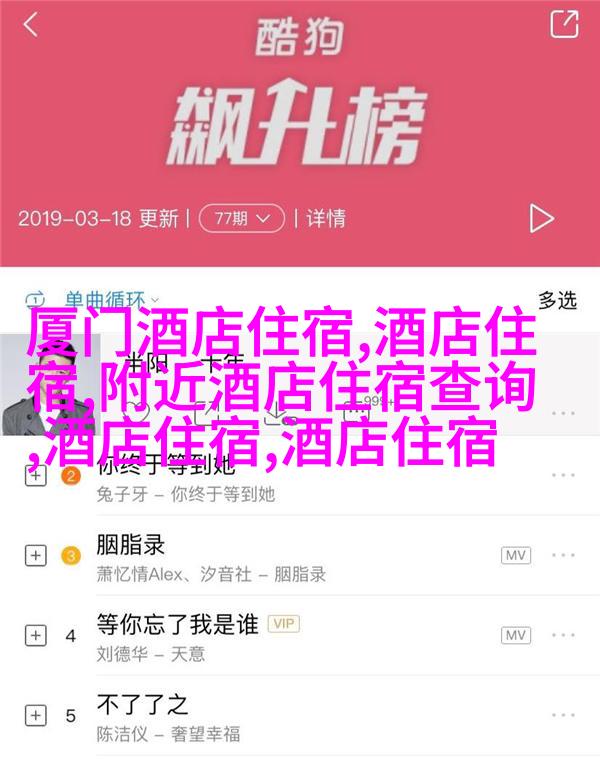Go back using the top arrow
The image size is (600, 759).
click(30, 25)
